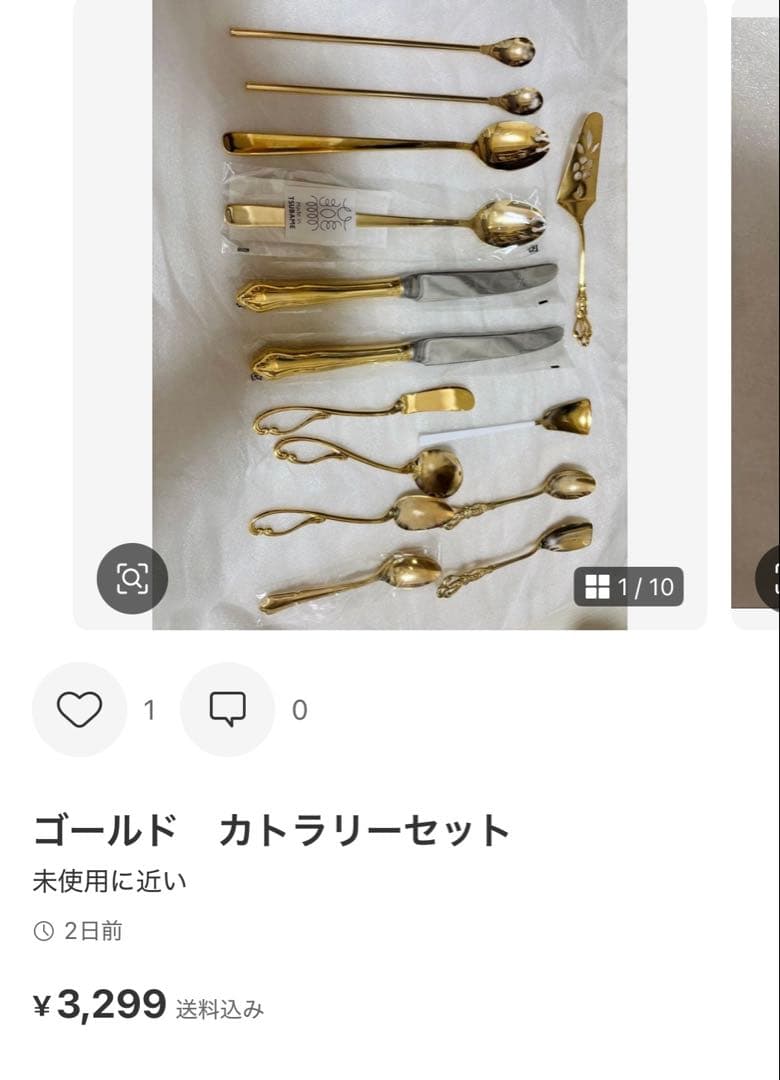Click the heart icon inside its circle

tap(79, 706)
